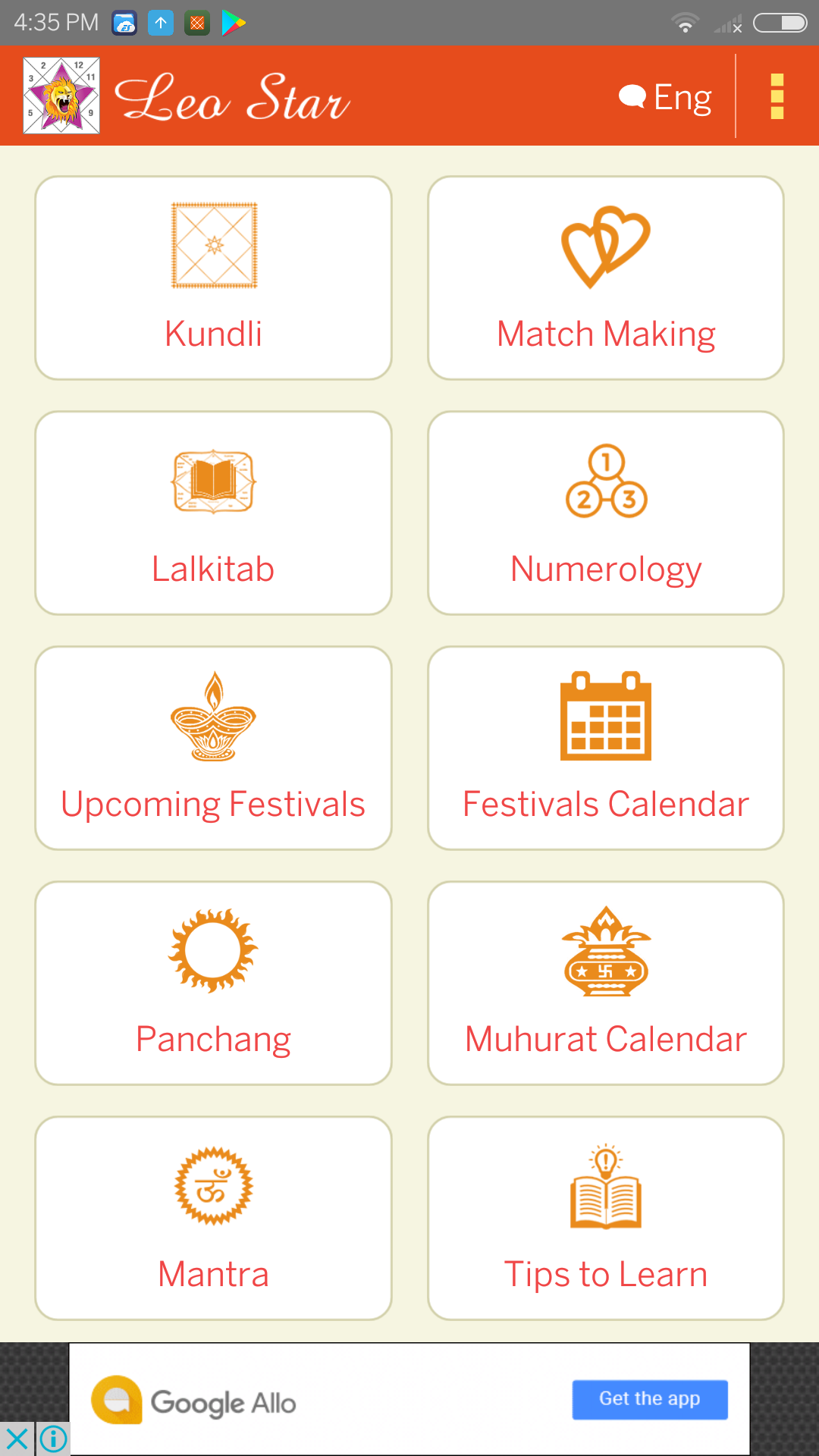This screenshot has width=819, height=1456.
Task: Open Match Making
Action: tap(606, 278)
